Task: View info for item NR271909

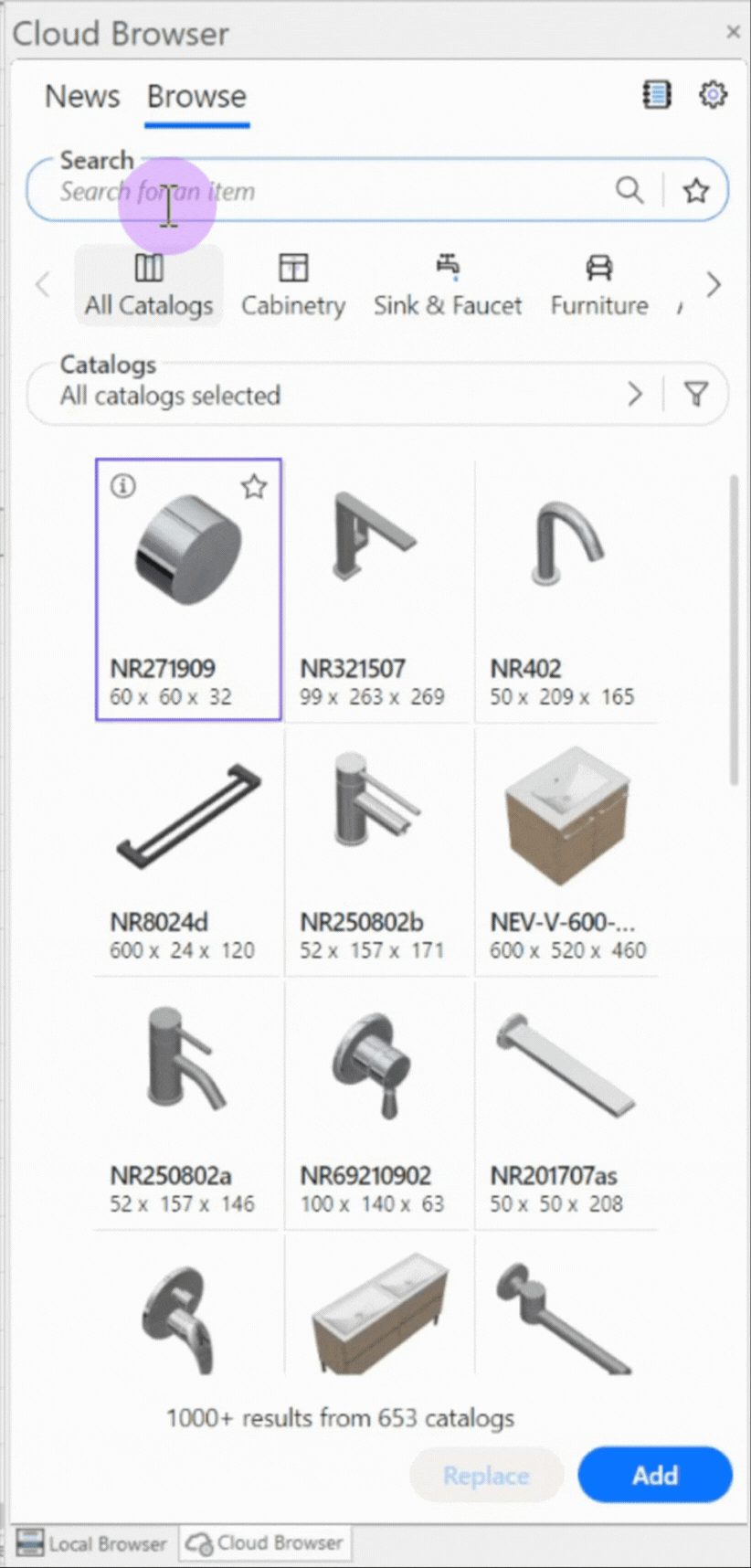Action: (x=123, y=486)
